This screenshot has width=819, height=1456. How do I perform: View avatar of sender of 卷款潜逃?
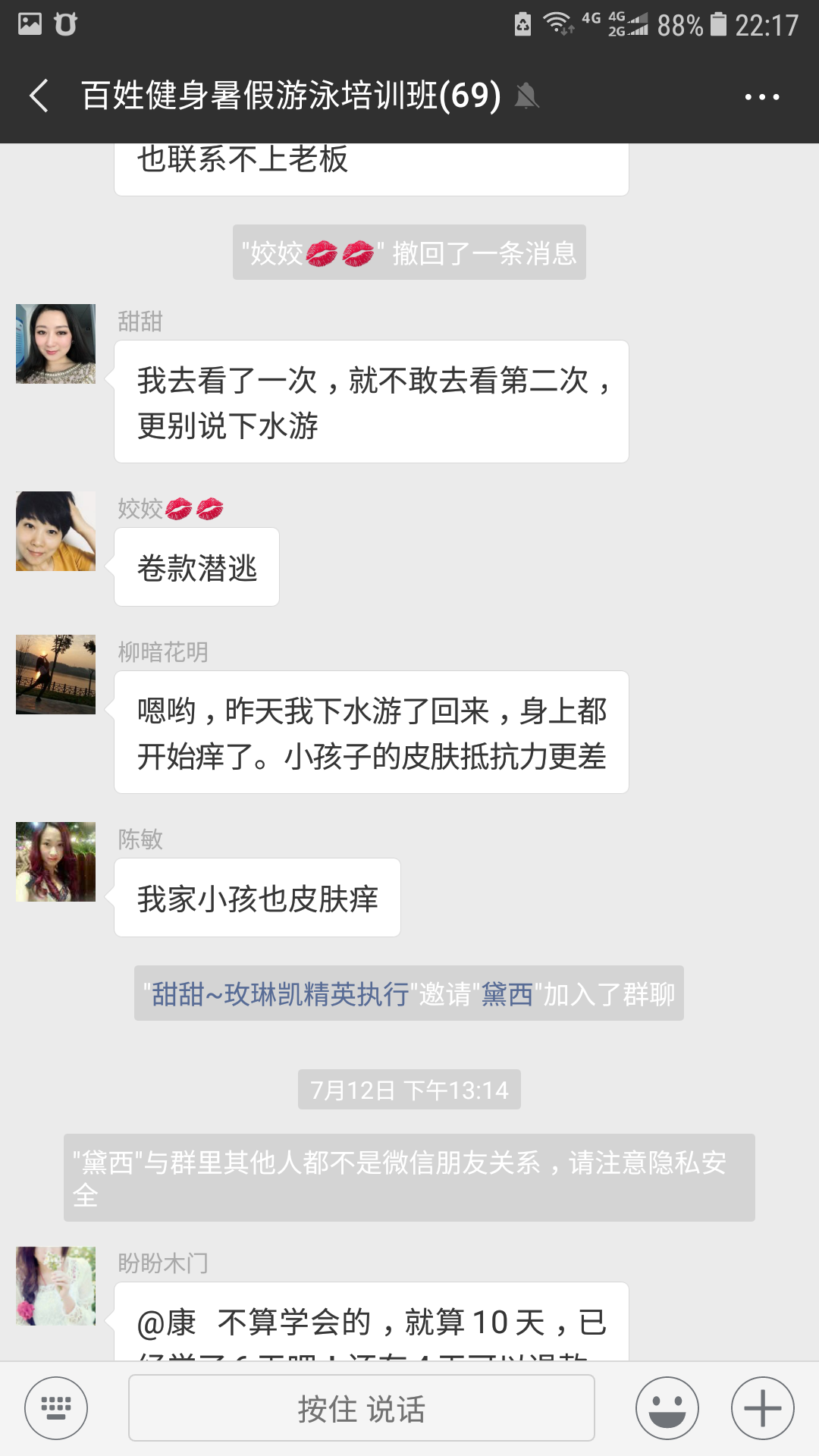point(56,531)
